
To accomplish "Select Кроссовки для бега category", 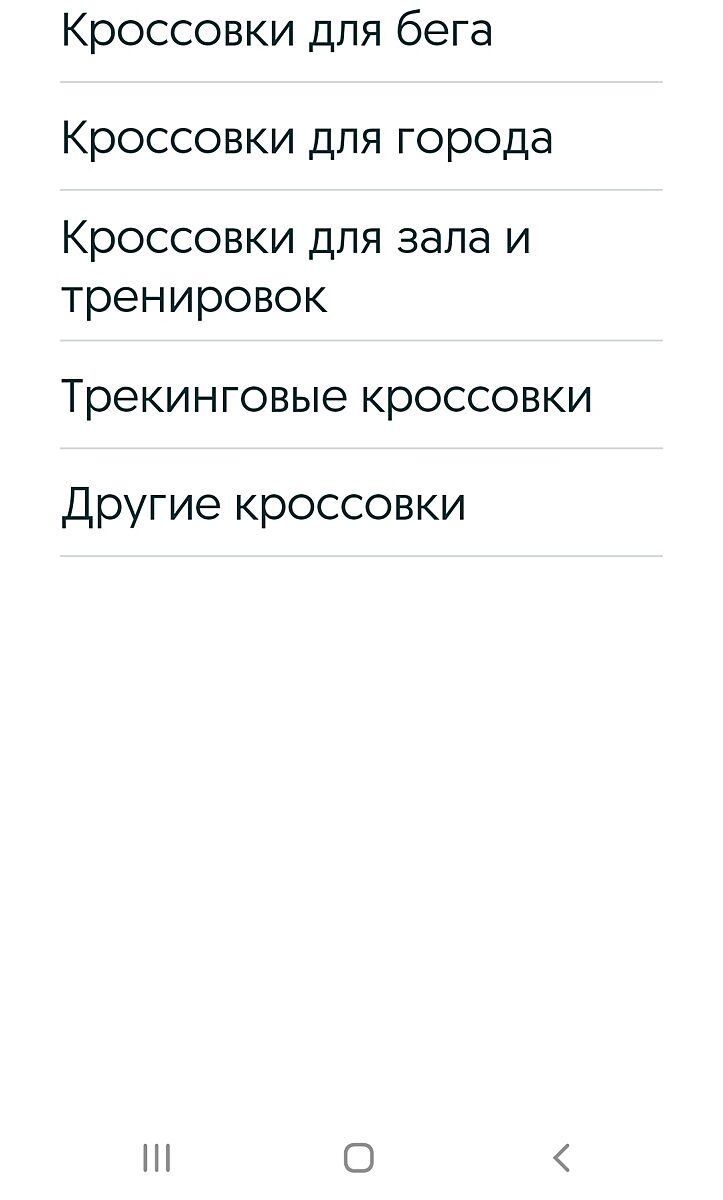I will (x=277, y=32).
